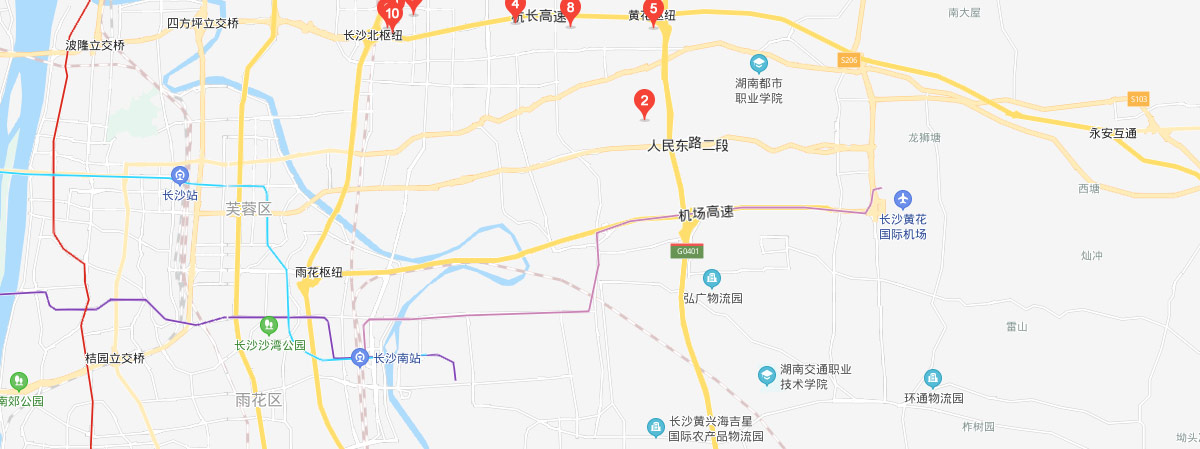Tap the red map marker numbered 2

(645, 101)
